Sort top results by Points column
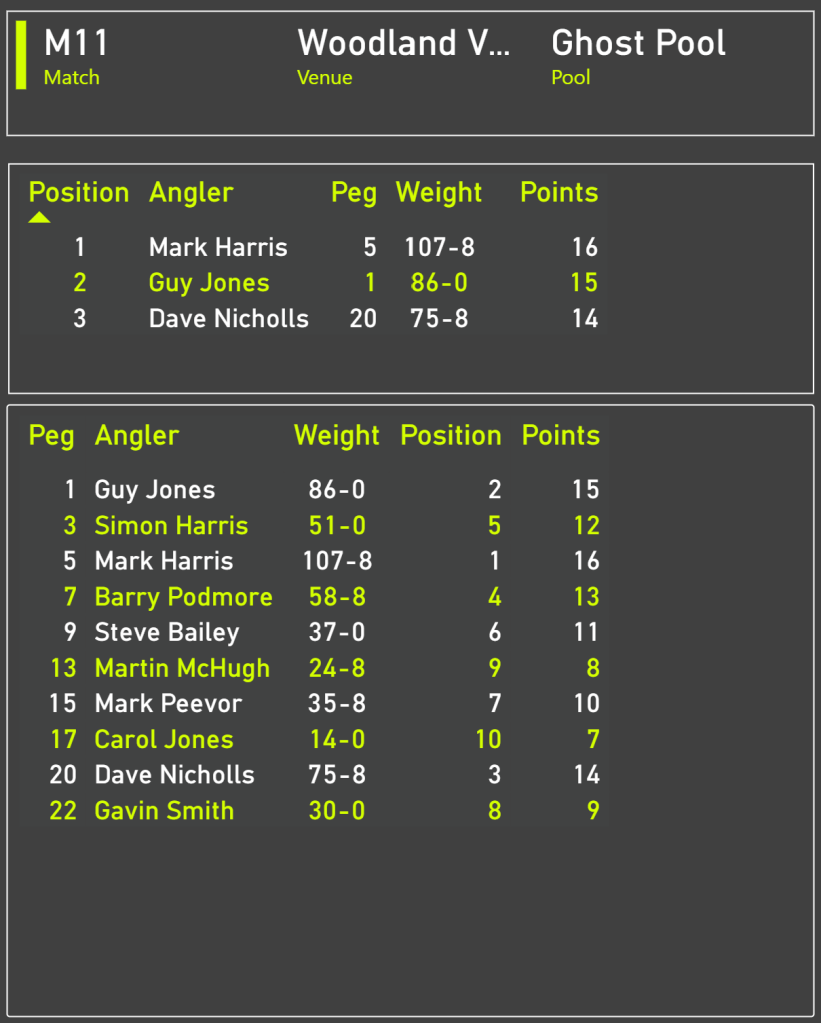Image resolution: width=821 pixels, height=1023 pixels. [558, 193]
